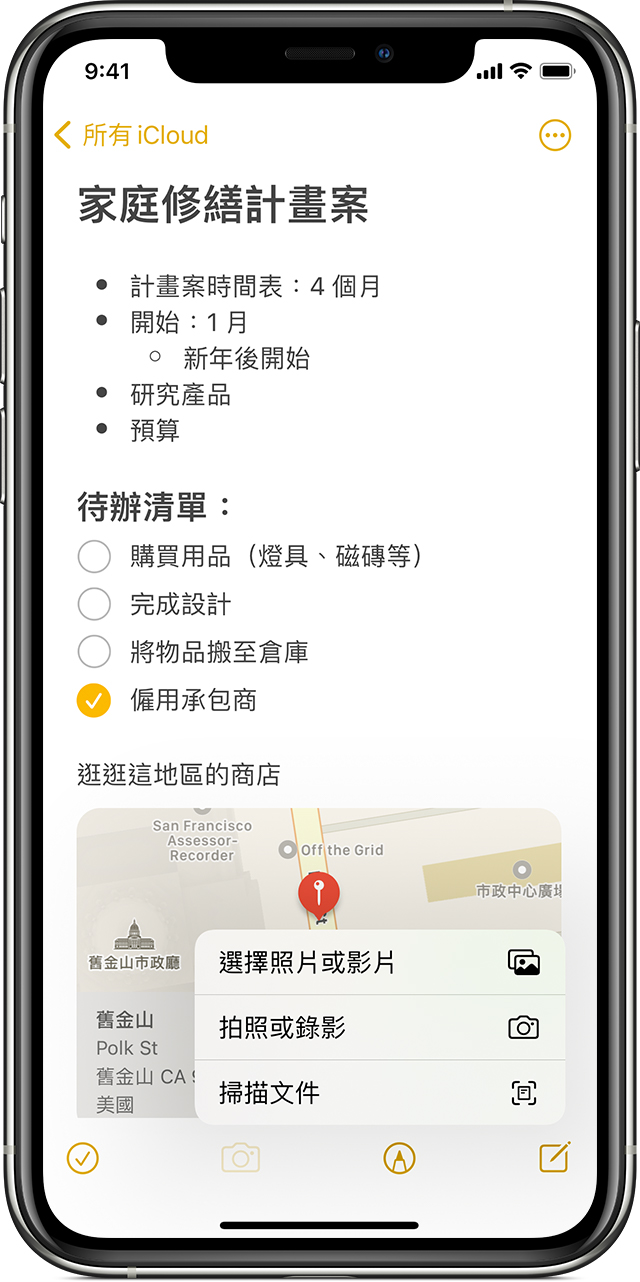Check off 購買用品（燈具、磁磚等）
The height and width of the screenshot is (1282, 640).
[94, 556]
